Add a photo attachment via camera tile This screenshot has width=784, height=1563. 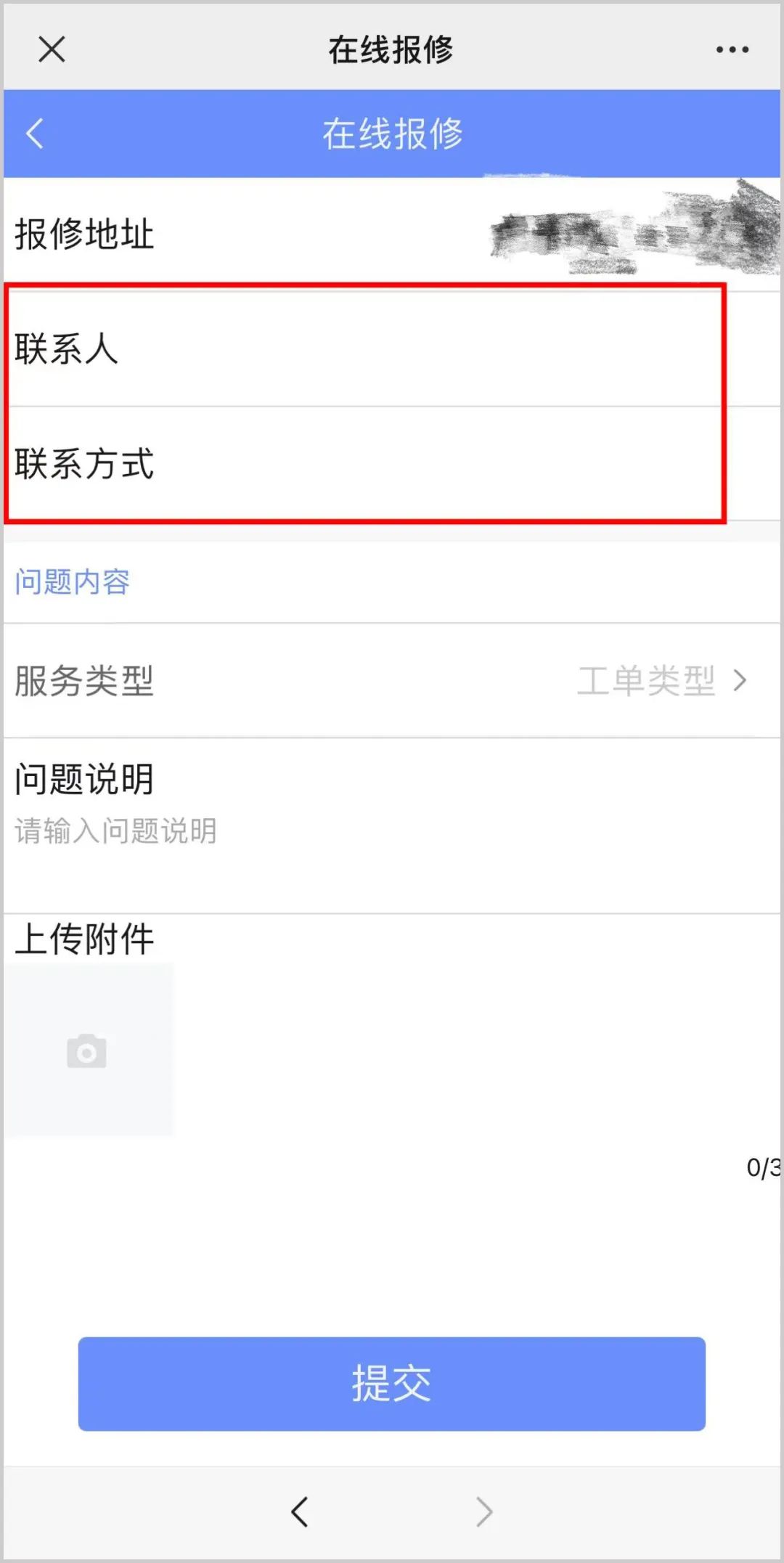(x=87, y=1051)
